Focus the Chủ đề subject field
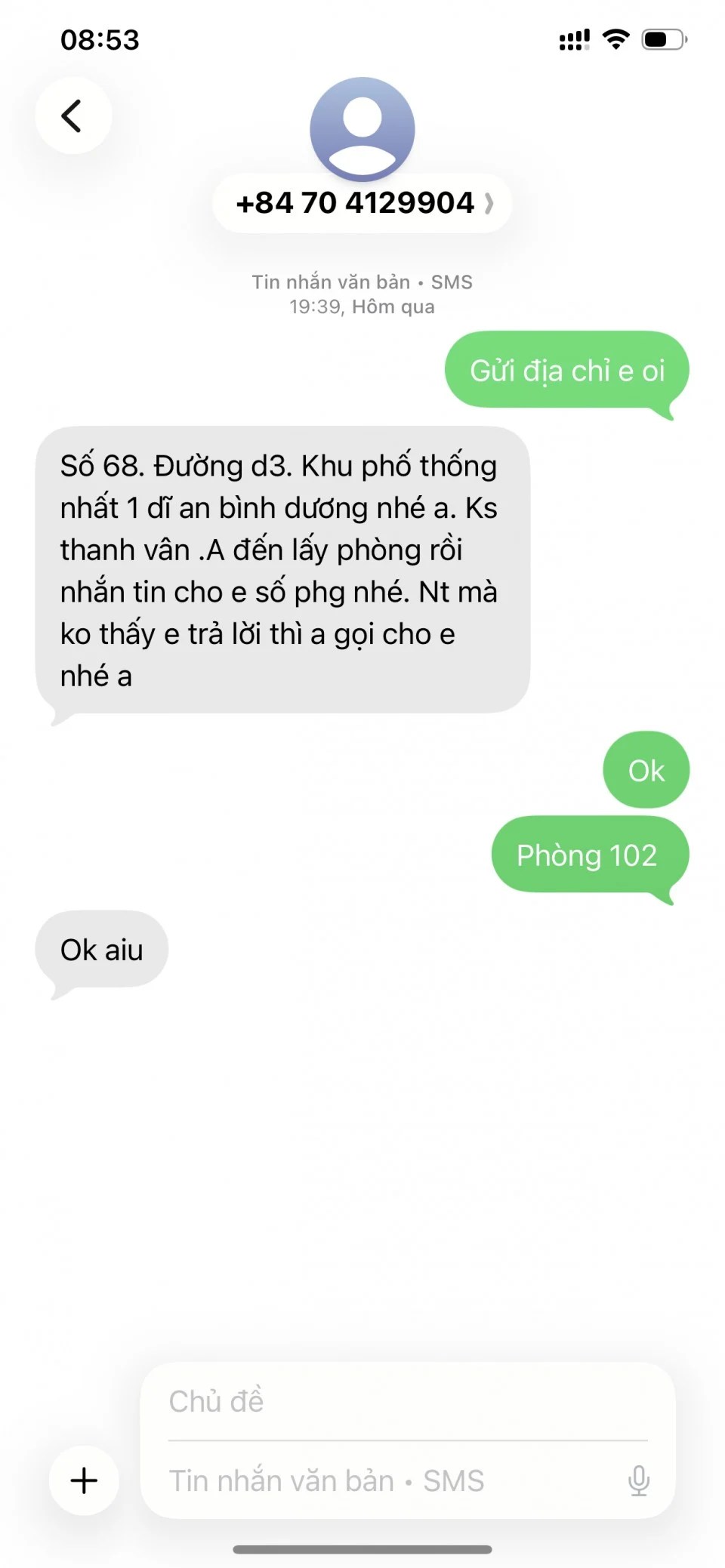The width and height of the screenshot is (725, 1568). 408,1402
